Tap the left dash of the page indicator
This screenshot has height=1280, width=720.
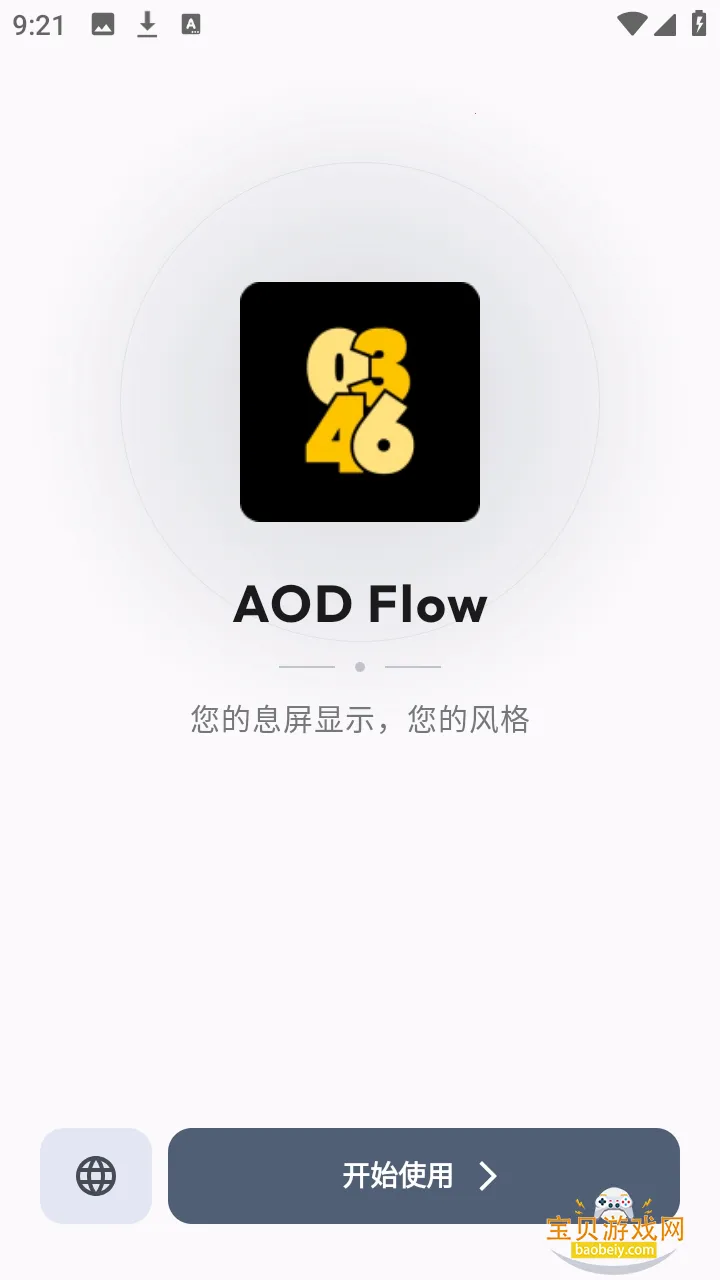click(x=306, y=665)
